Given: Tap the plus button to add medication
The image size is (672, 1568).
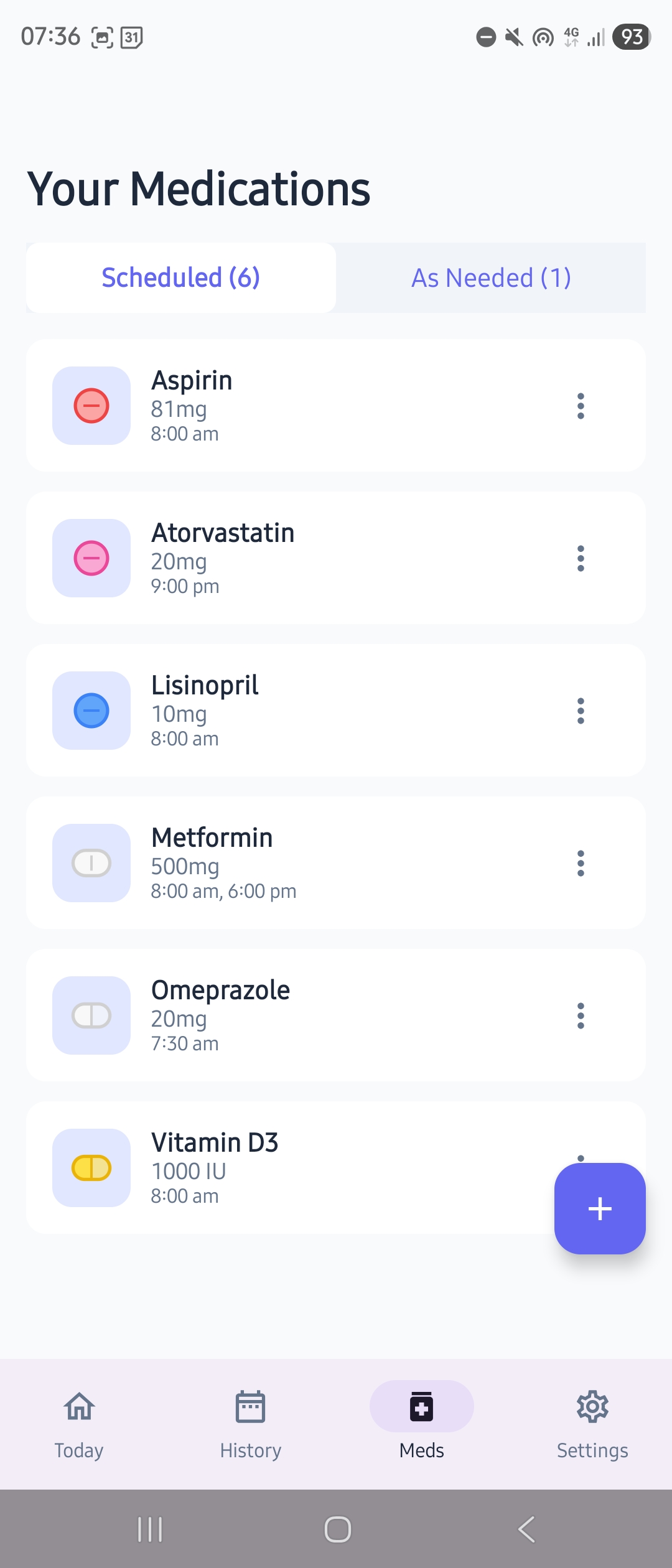Looking at the screenshot, I should [x=599, y=1208].
